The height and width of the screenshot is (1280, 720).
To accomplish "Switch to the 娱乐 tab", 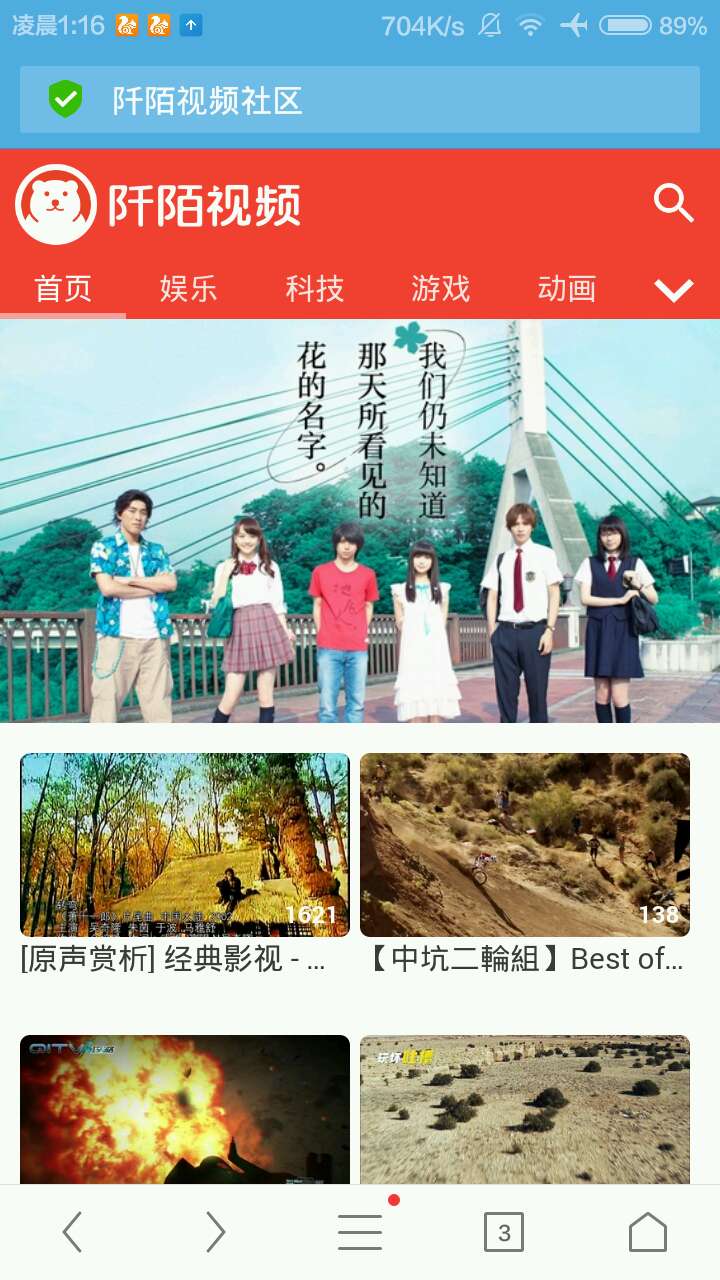I will (x=188, y=289).
